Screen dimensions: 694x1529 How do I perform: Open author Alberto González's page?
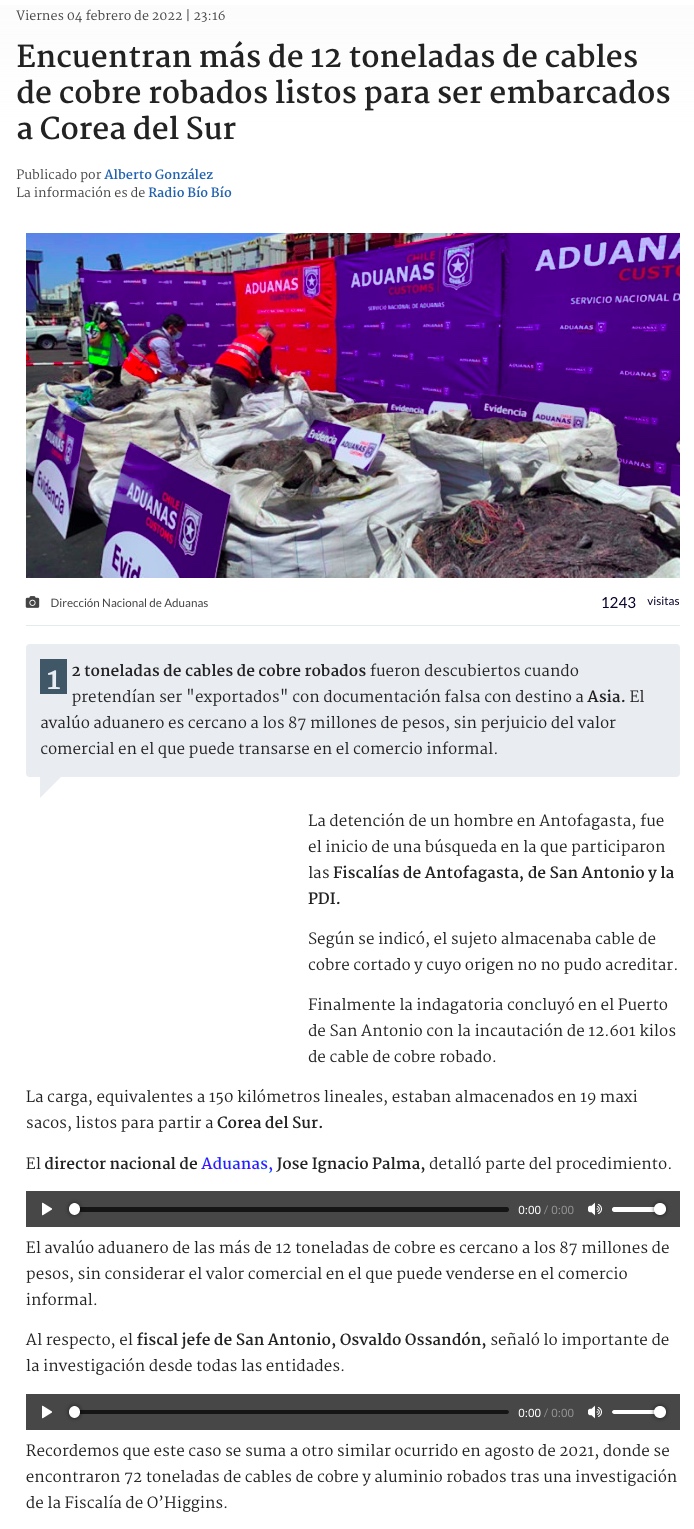(158, 174)
